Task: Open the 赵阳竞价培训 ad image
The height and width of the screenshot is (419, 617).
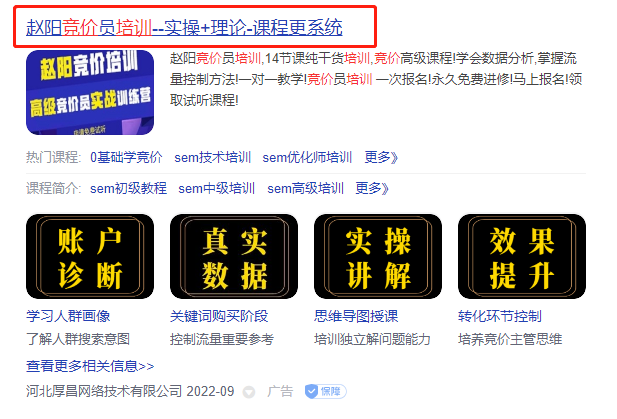Action: pyautogui.click(x=90, y=90)
